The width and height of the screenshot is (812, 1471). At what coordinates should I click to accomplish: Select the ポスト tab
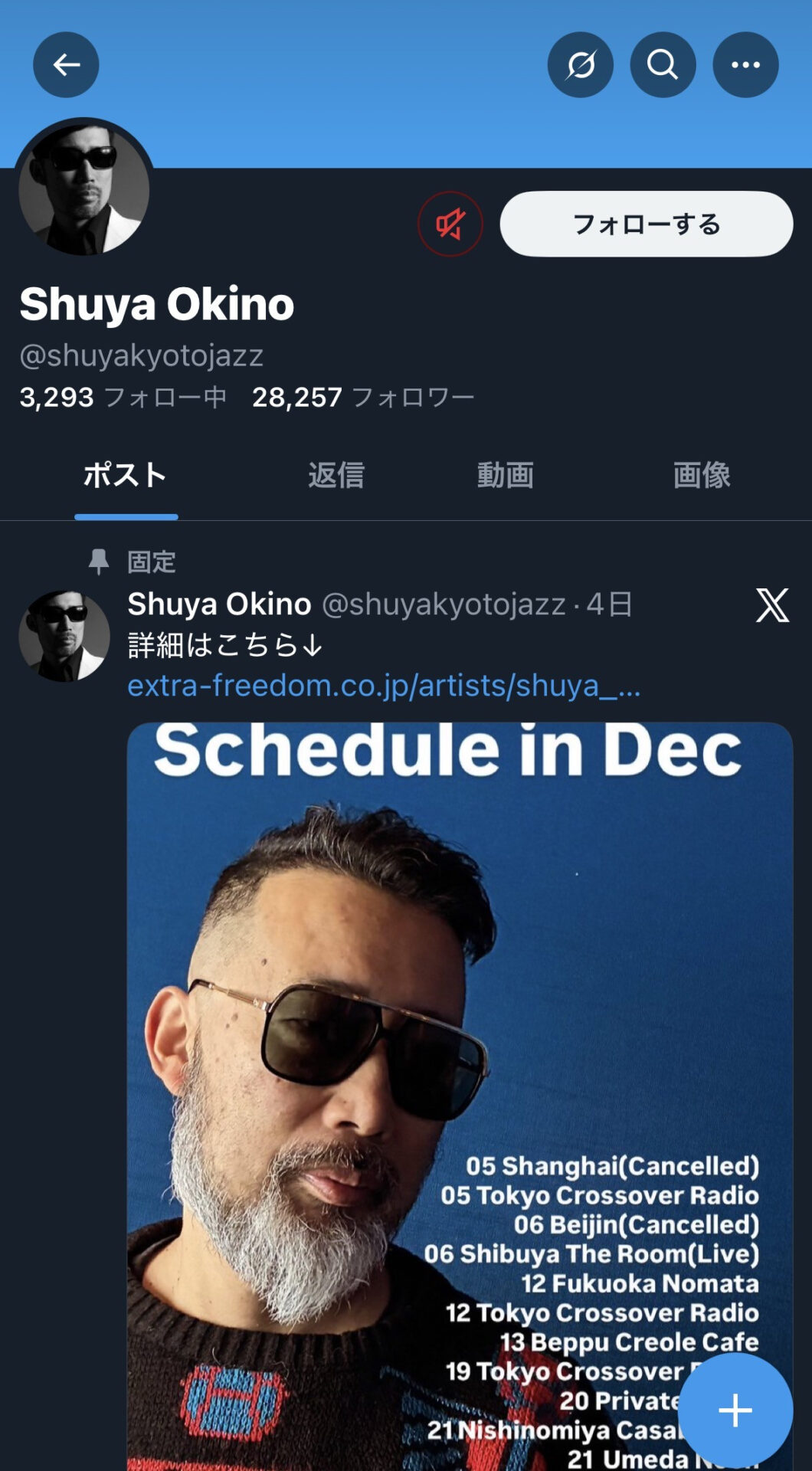point(125,475)
